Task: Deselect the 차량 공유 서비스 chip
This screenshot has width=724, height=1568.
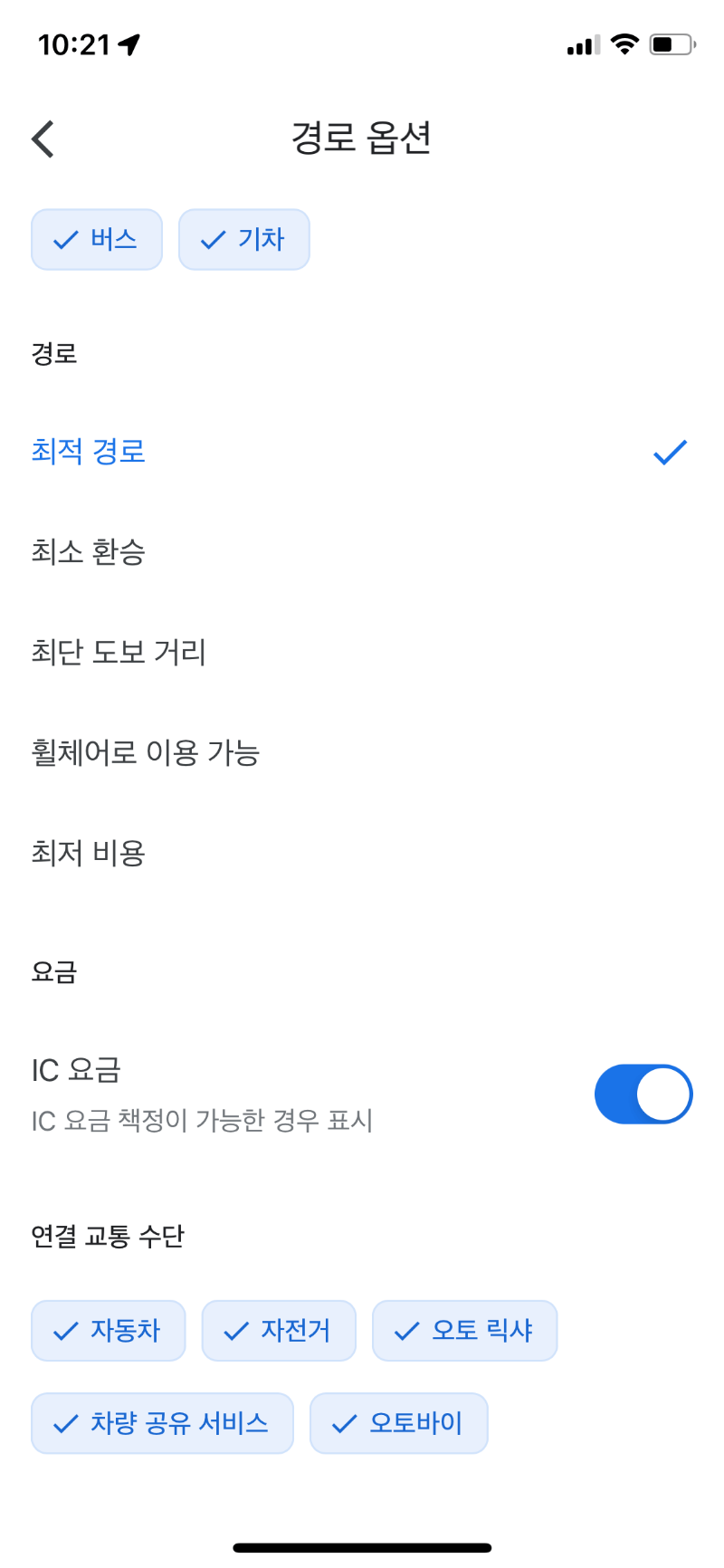Action: [x=162, y=1423]
